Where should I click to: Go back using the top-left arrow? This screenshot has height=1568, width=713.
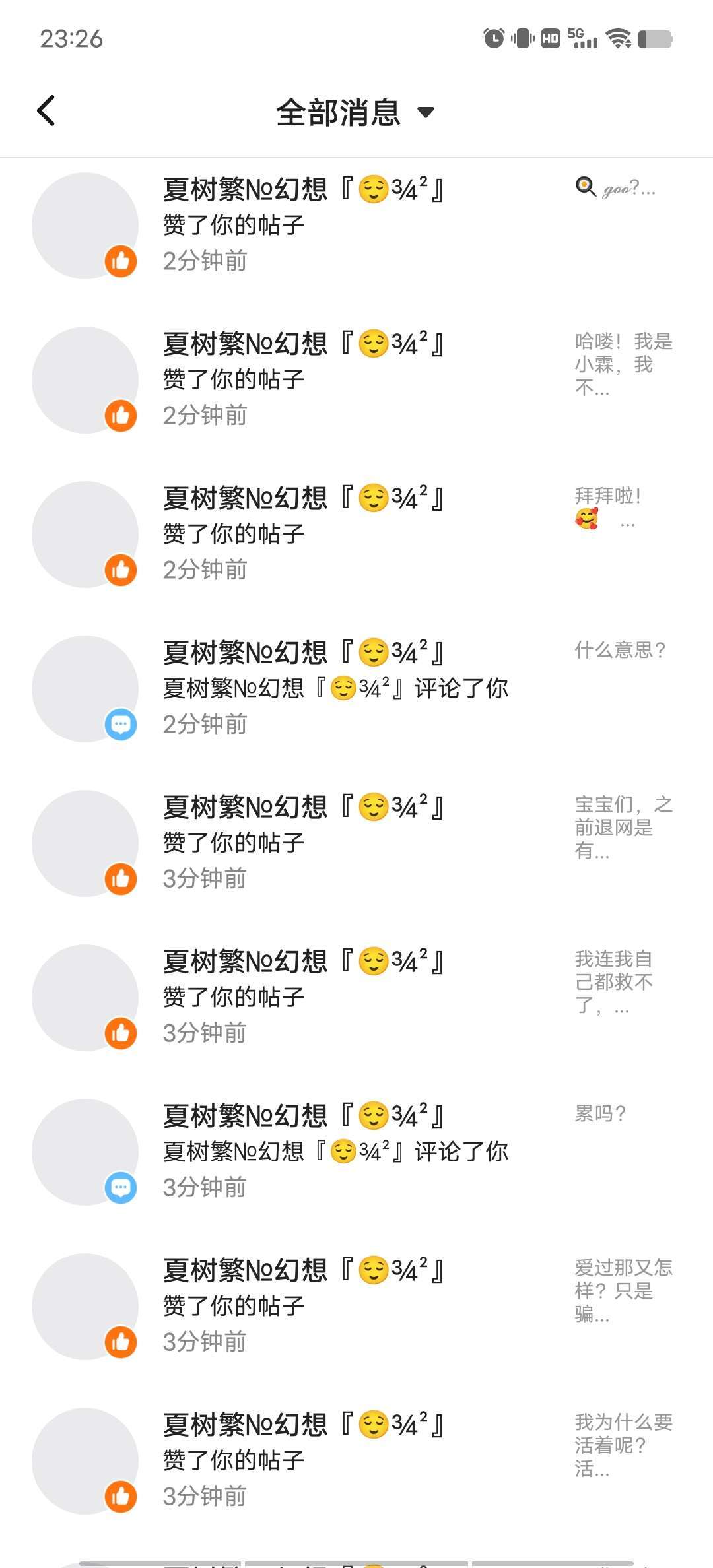[46, 111]
